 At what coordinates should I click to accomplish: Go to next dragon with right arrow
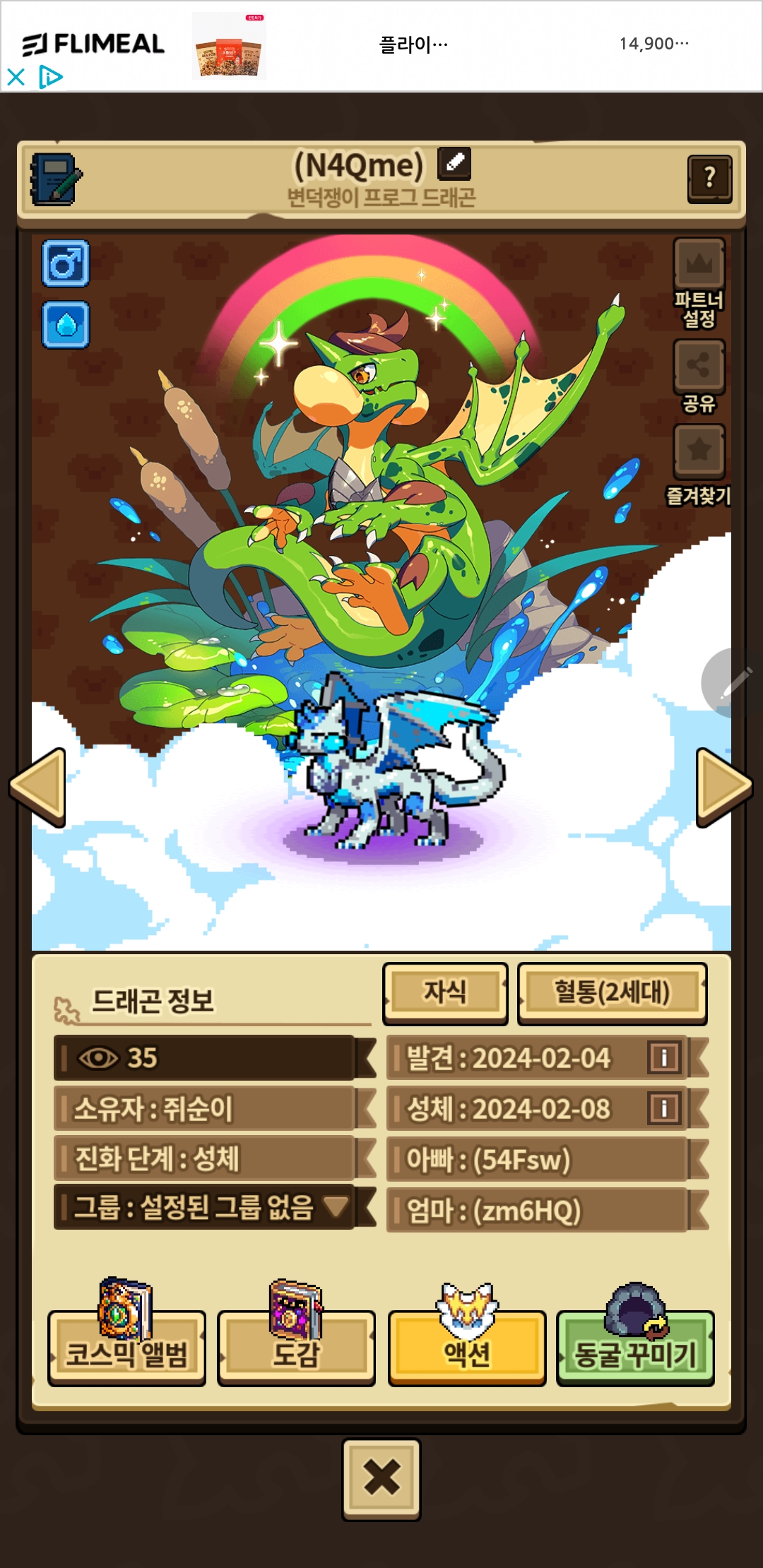click(724, 787)
